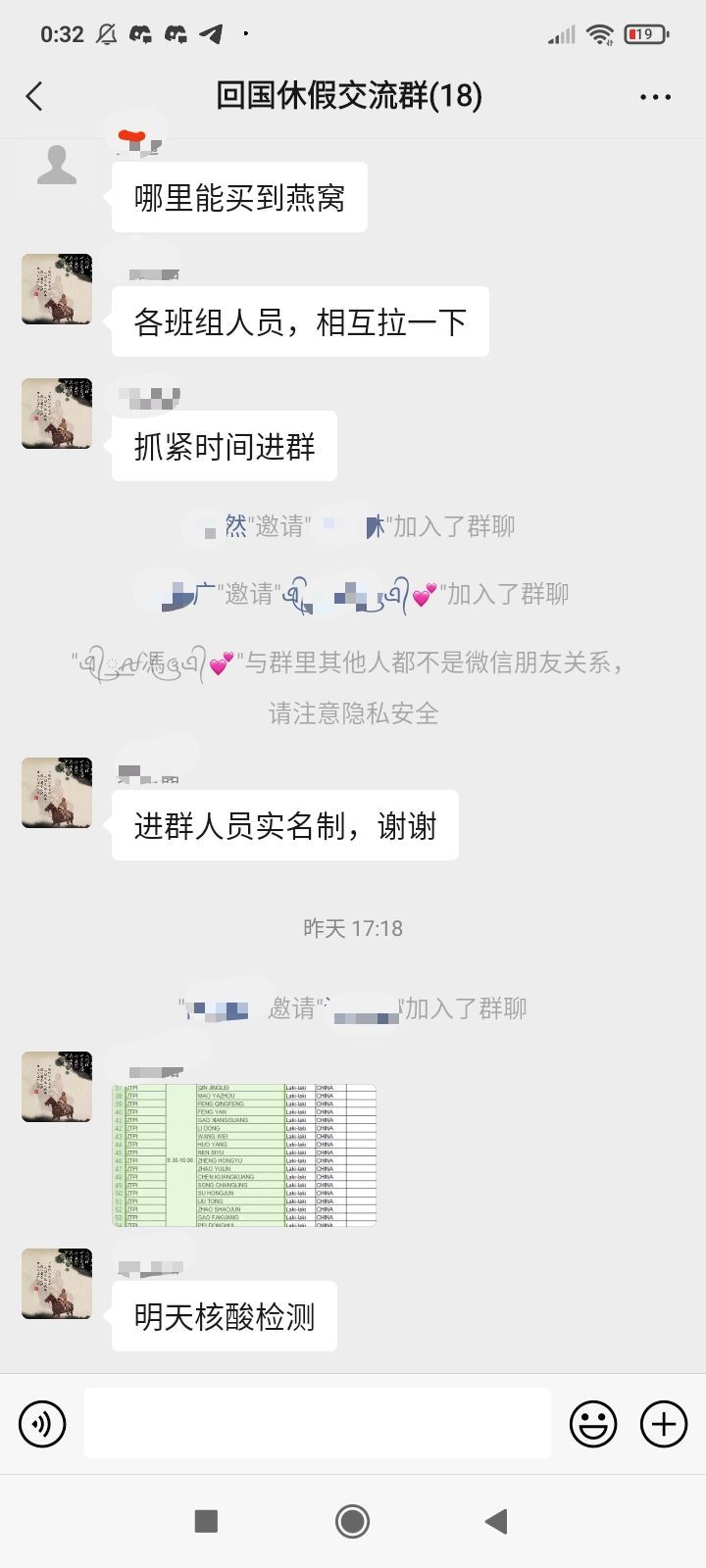Screen dimensions: 706x1568
Task: Tap avatar beside 抓紧时间进群 message
Action: click(x=57, y=414)
